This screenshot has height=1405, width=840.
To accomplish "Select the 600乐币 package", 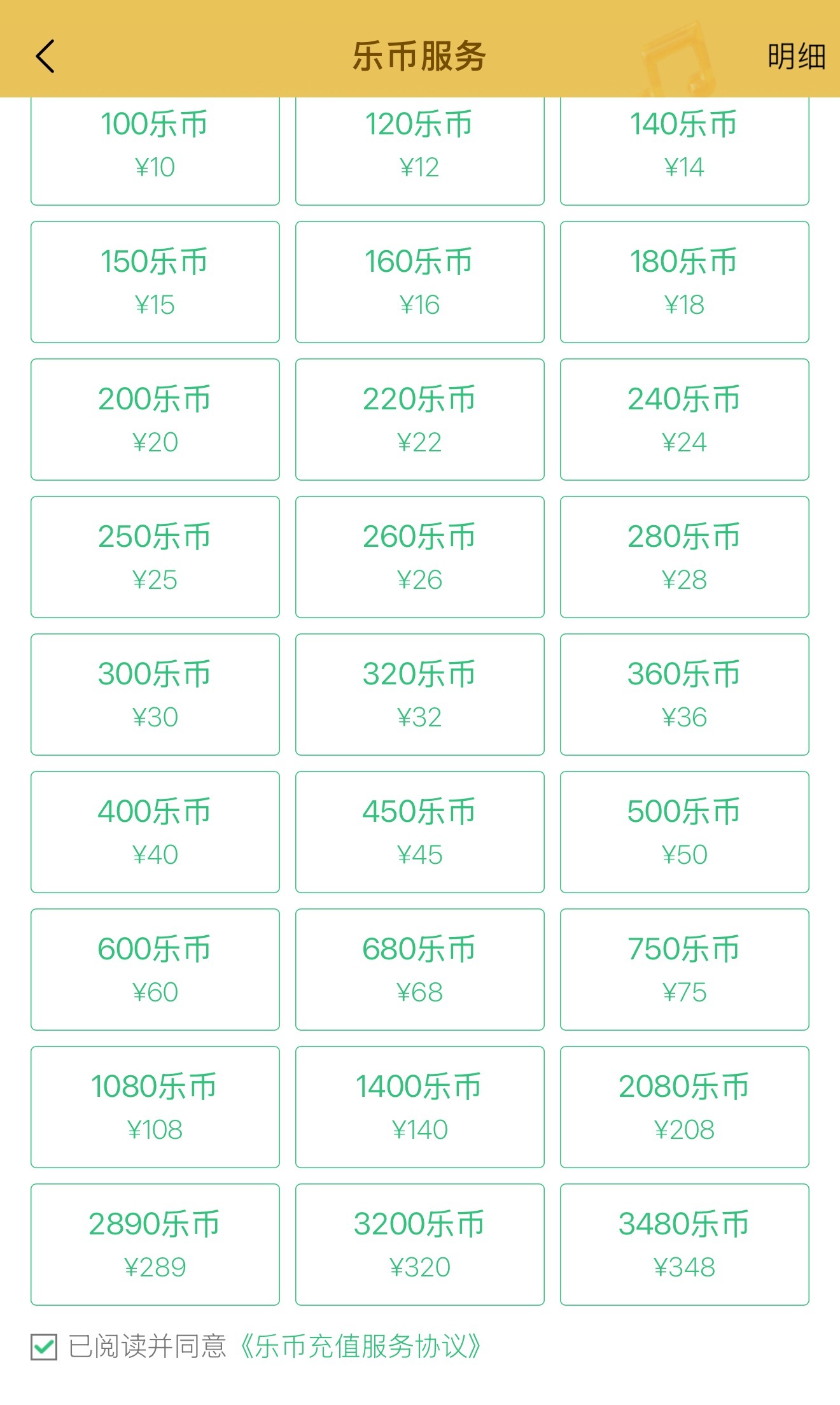I will coord(155,970).
